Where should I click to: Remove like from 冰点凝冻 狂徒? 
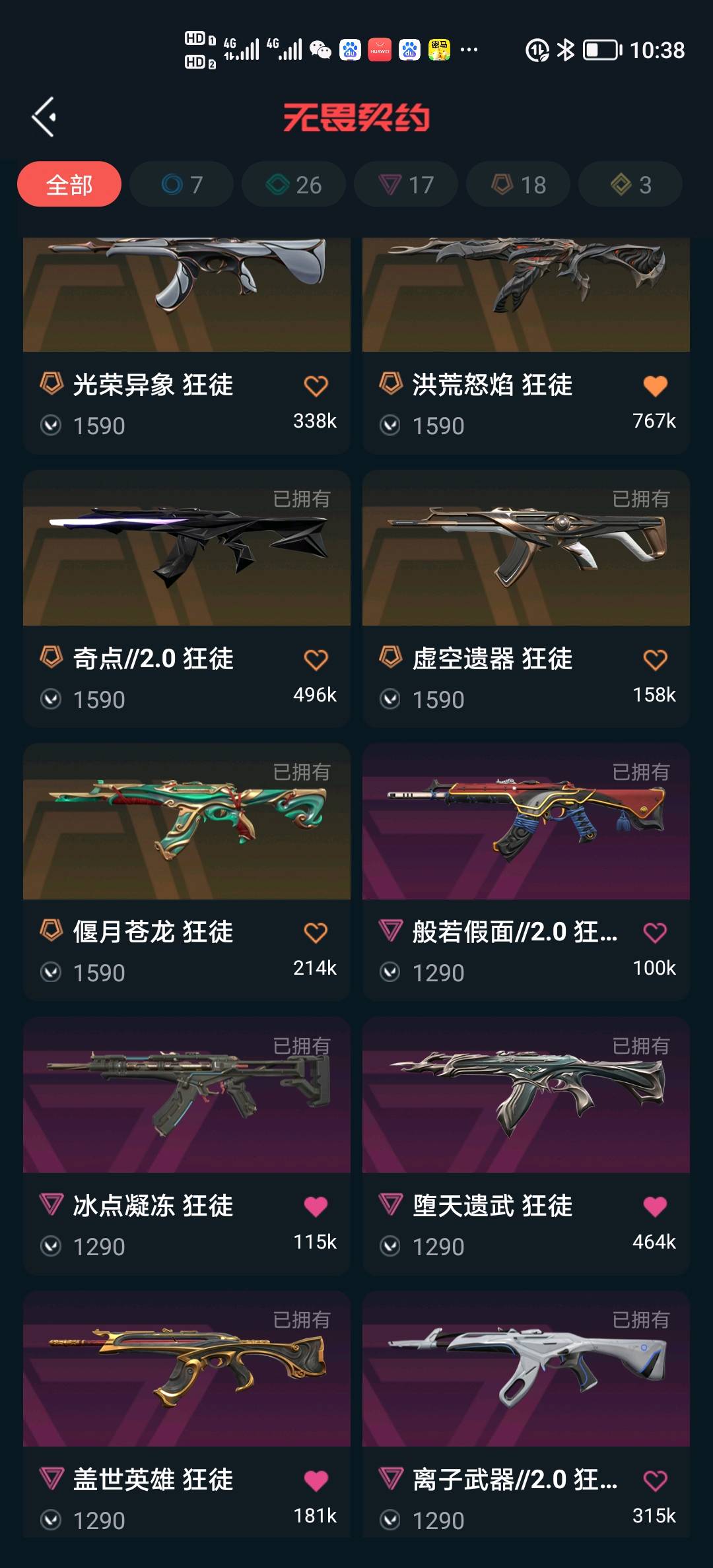click(316, 1207)
